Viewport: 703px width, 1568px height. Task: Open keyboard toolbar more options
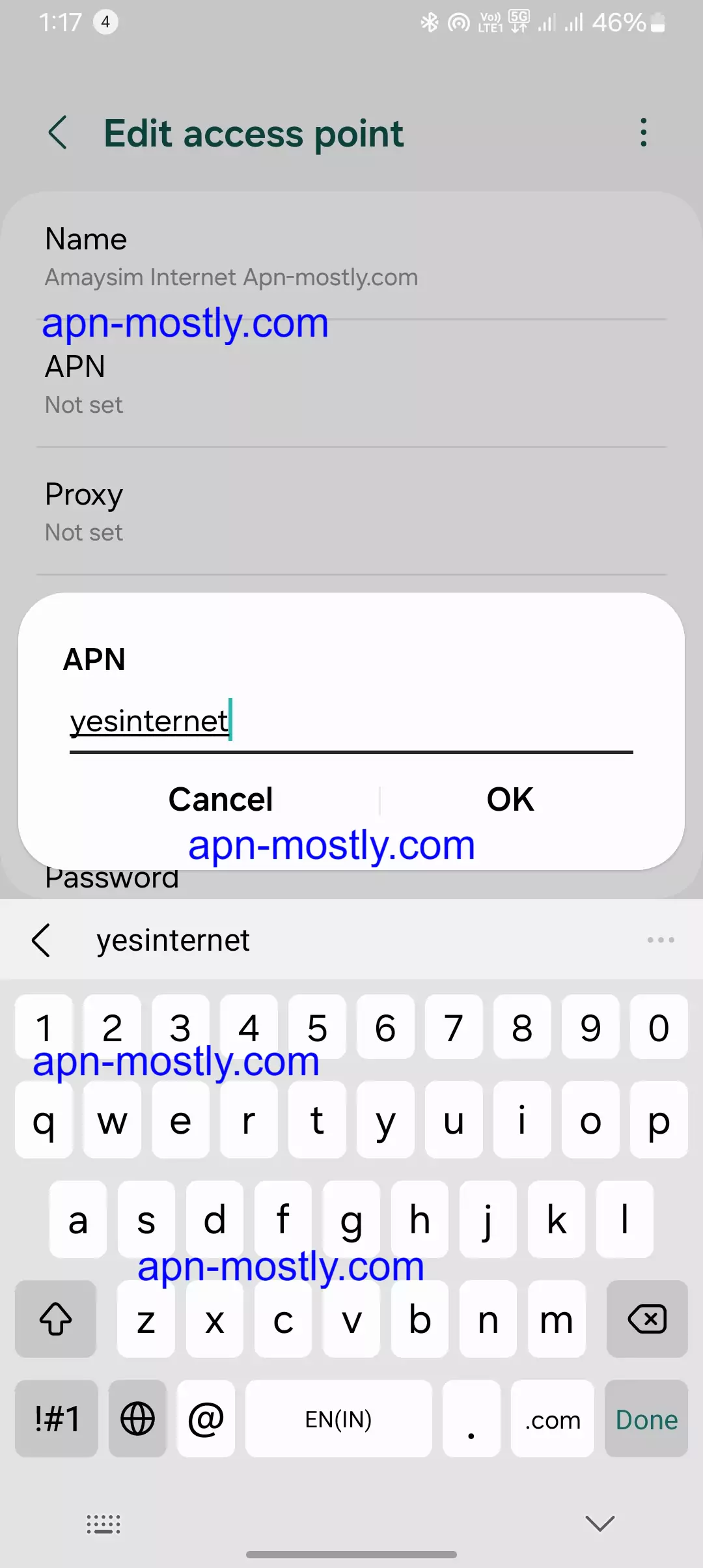click(660, 940)
